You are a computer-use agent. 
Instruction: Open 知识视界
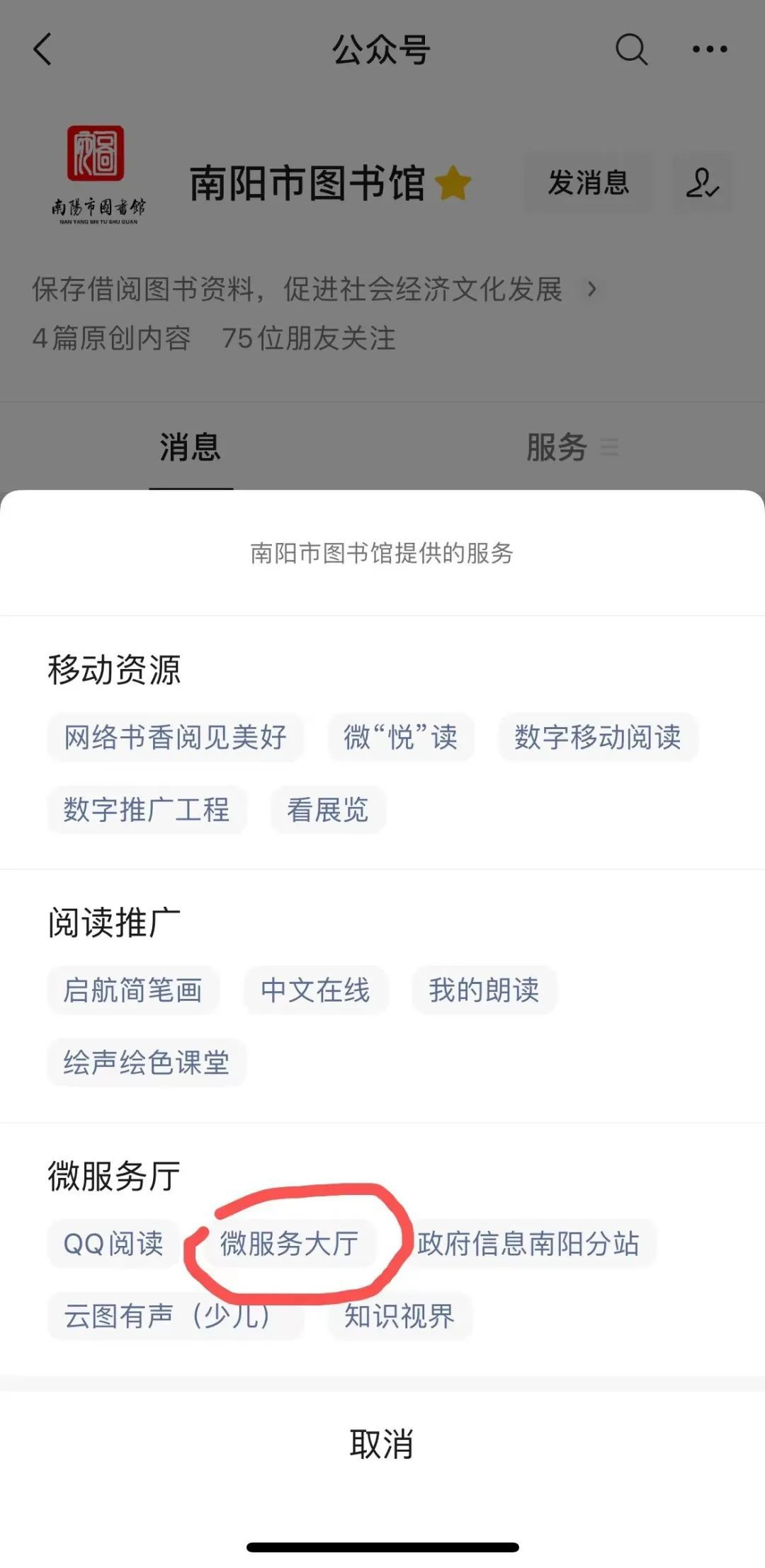tap(399, 1316)
